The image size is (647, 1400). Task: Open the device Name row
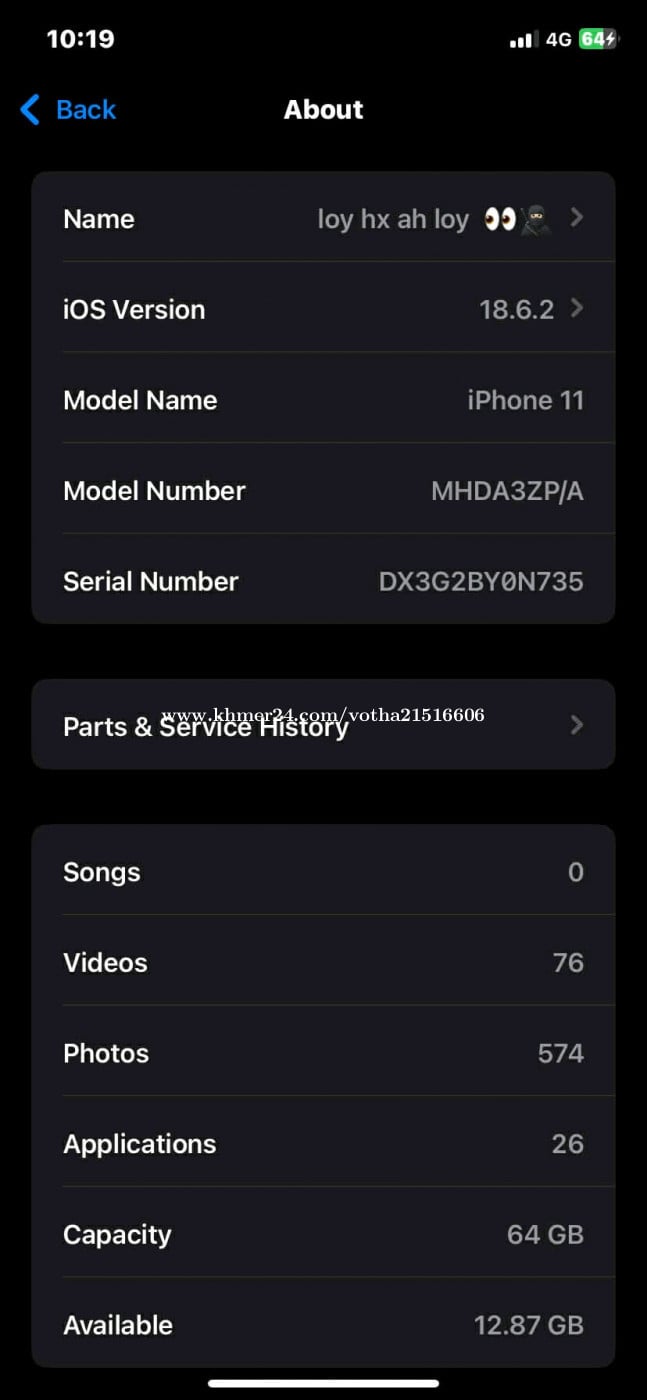tap(323, 219)
